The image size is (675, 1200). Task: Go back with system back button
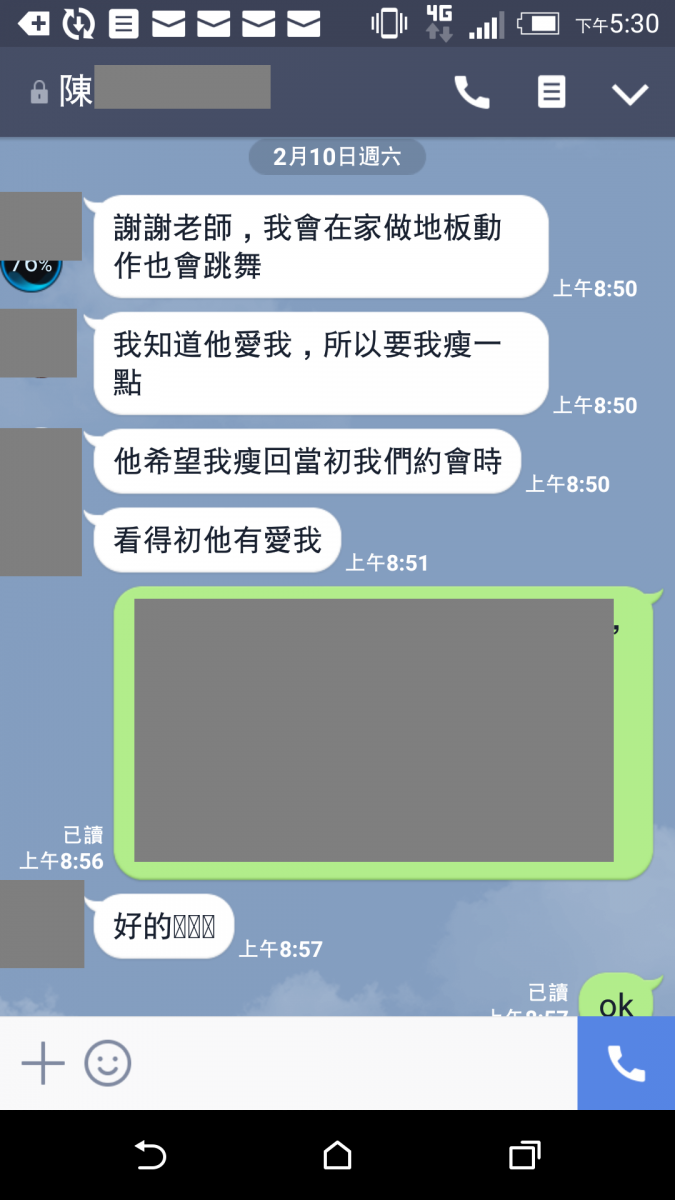pyautogui.click(x=150, y=1156)
